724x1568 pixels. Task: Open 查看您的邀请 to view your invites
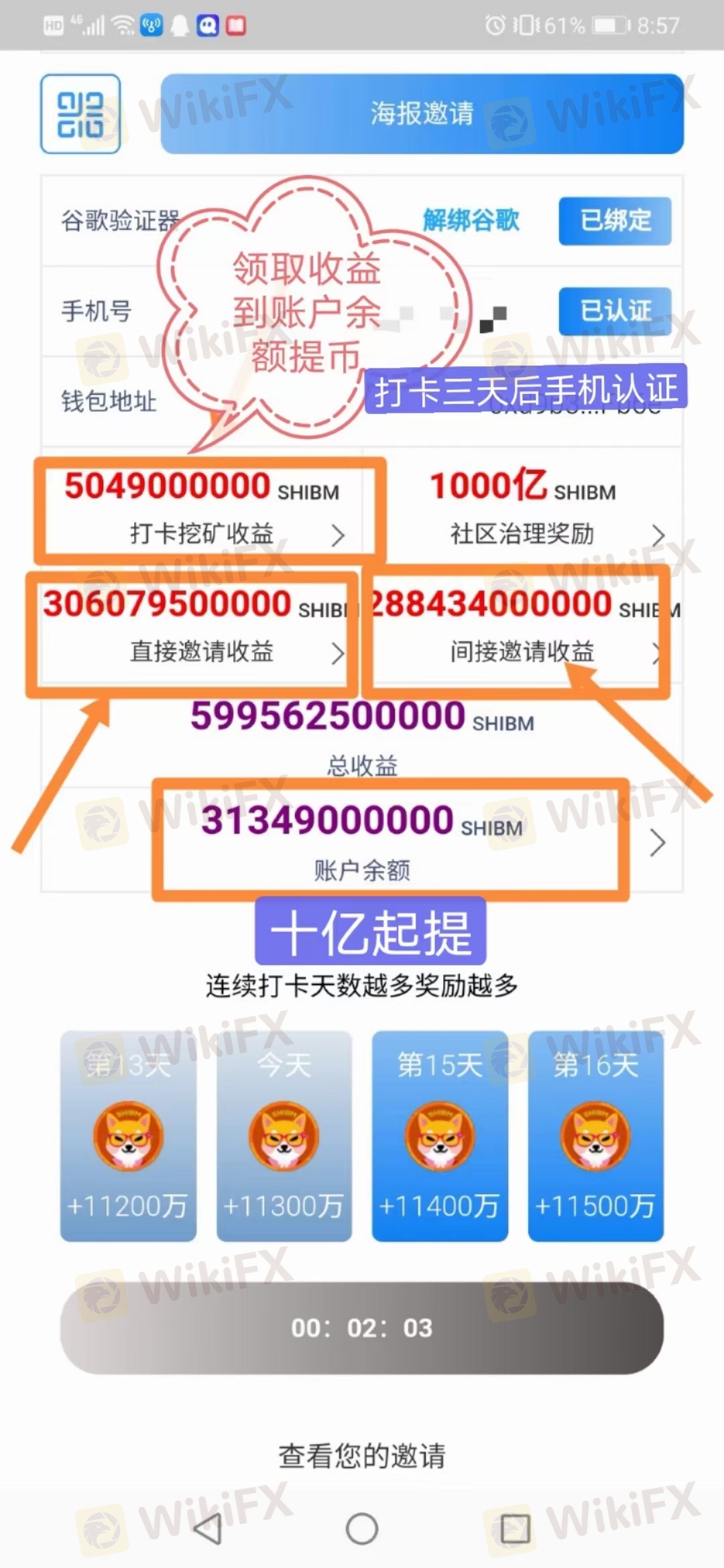[x=362, y=1455]
